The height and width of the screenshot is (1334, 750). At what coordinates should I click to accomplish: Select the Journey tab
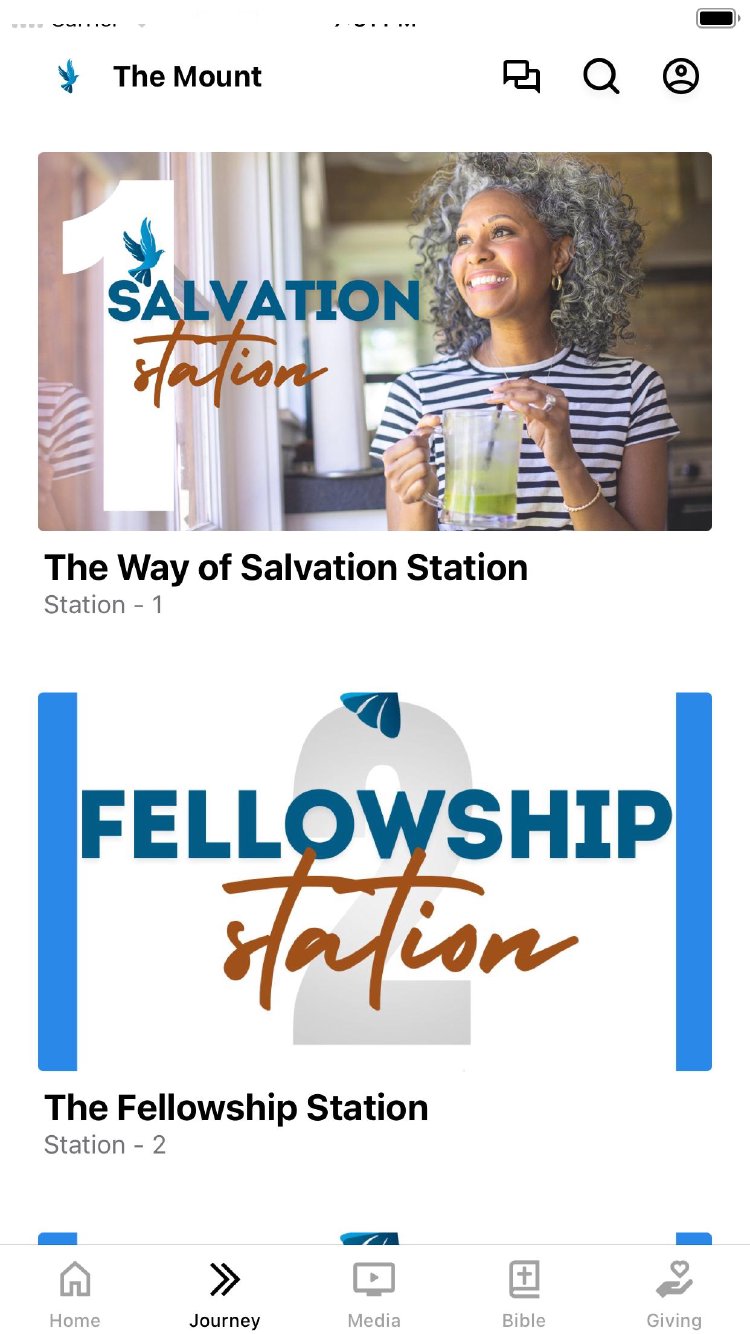point(225,1293)
